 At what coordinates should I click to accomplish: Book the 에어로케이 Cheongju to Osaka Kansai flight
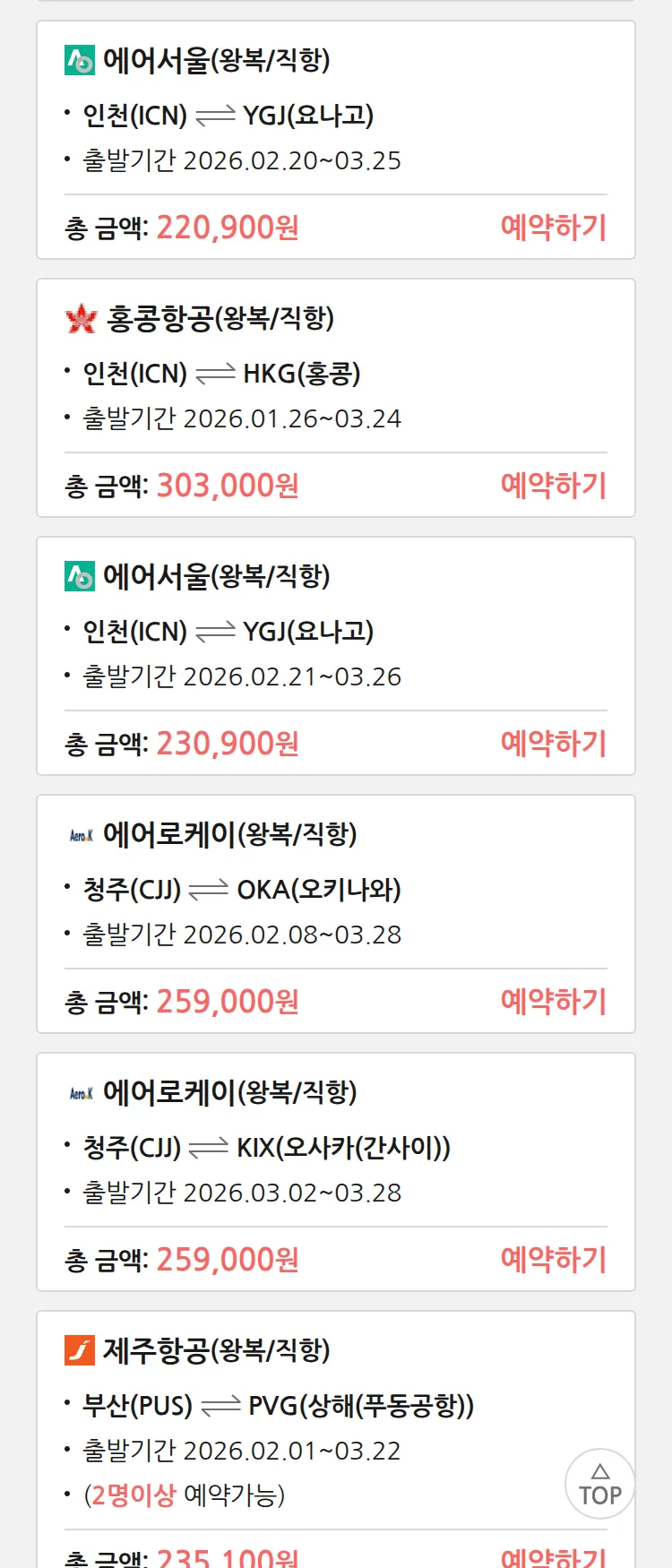click(553, 1260)
